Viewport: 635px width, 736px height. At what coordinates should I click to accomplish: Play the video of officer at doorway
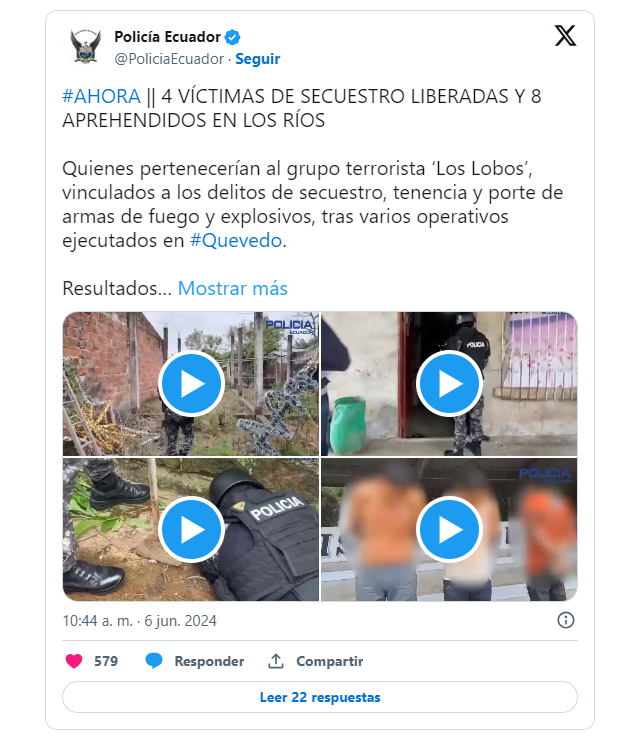click(x=448, y=384)
